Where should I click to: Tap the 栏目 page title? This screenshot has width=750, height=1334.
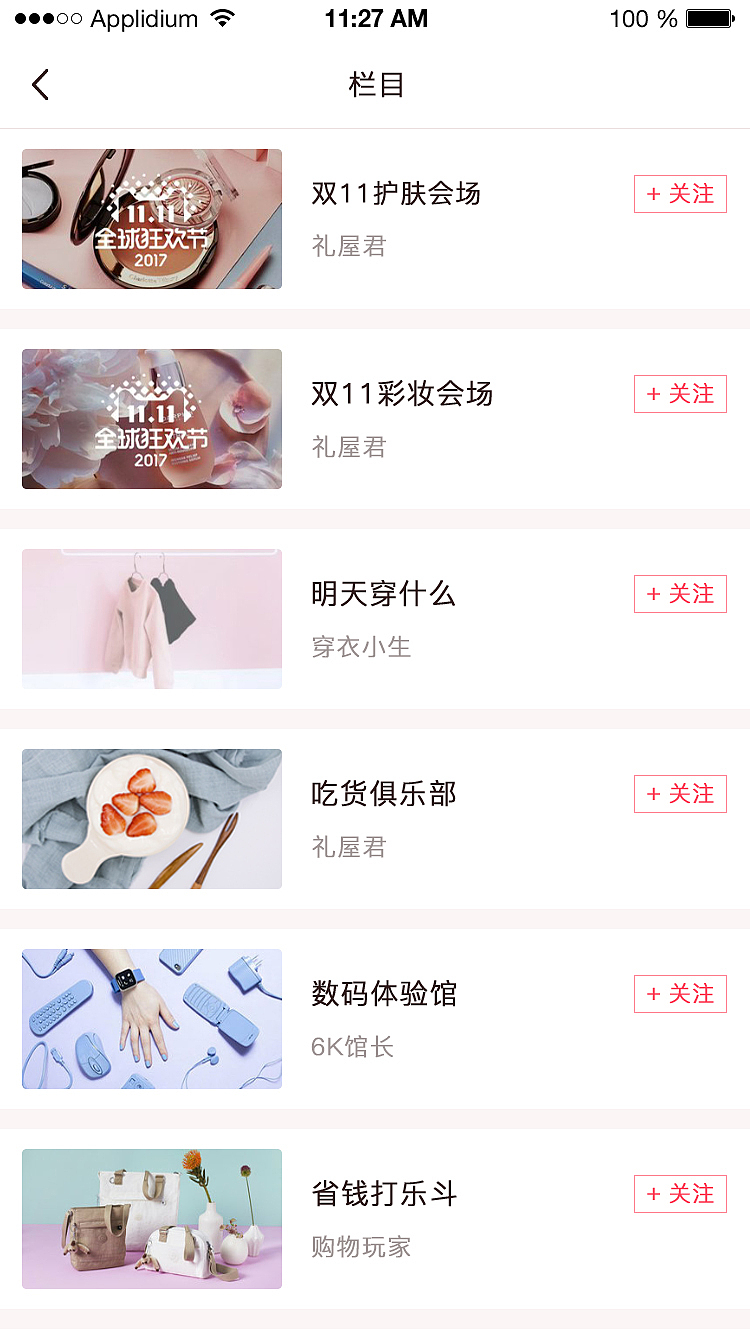point(375,84)
